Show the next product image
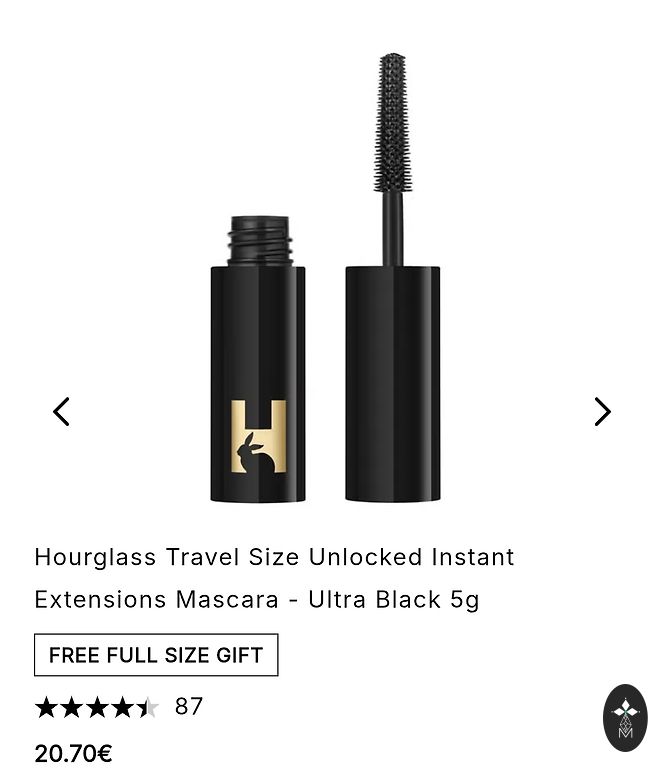The width and height of the screenshot is (664, 768). click(602, 411)
